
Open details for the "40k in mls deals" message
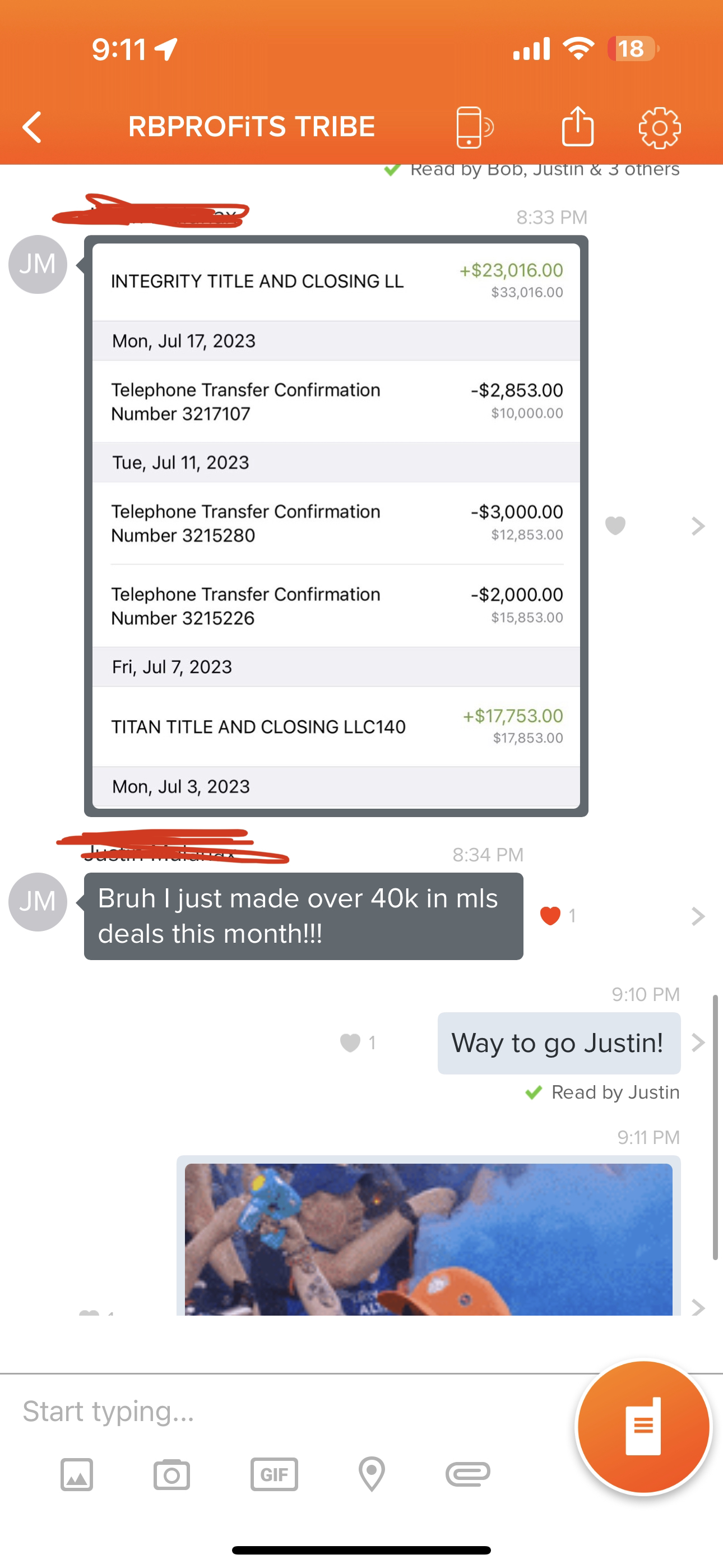(698, 916)
